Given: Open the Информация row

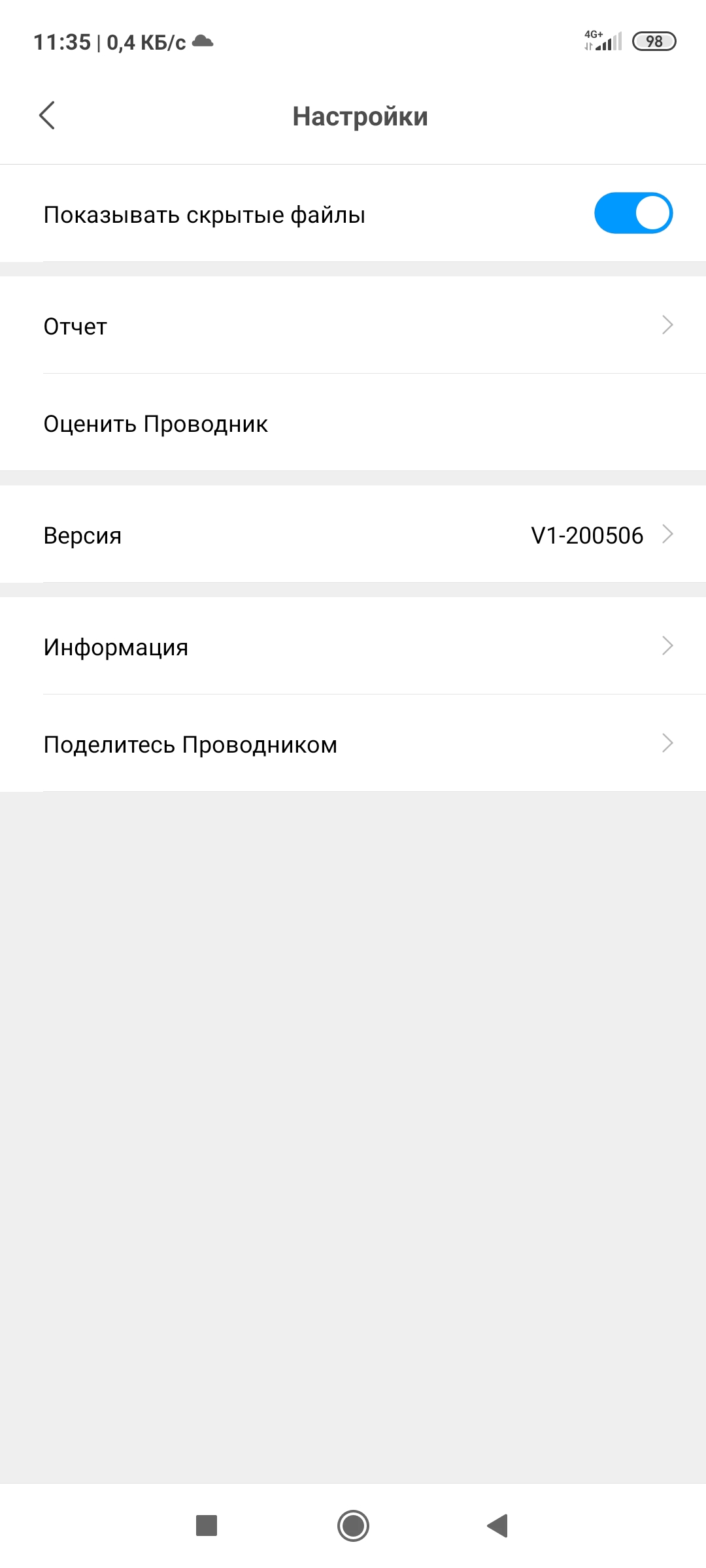Looking at the screenshot, I should coord(353,646).
